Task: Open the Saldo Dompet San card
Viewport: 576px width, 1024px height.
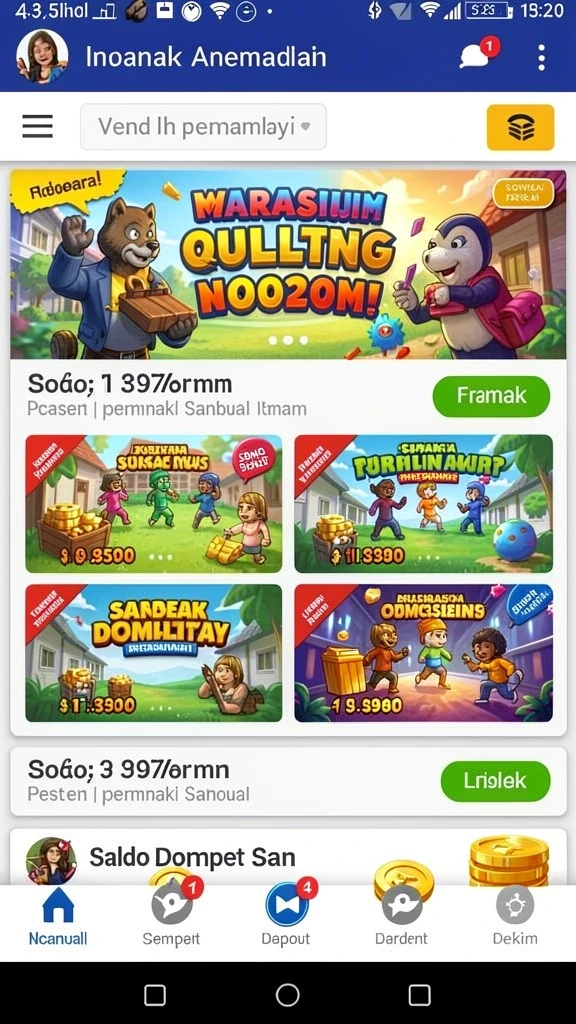Action: pos(288,857)
